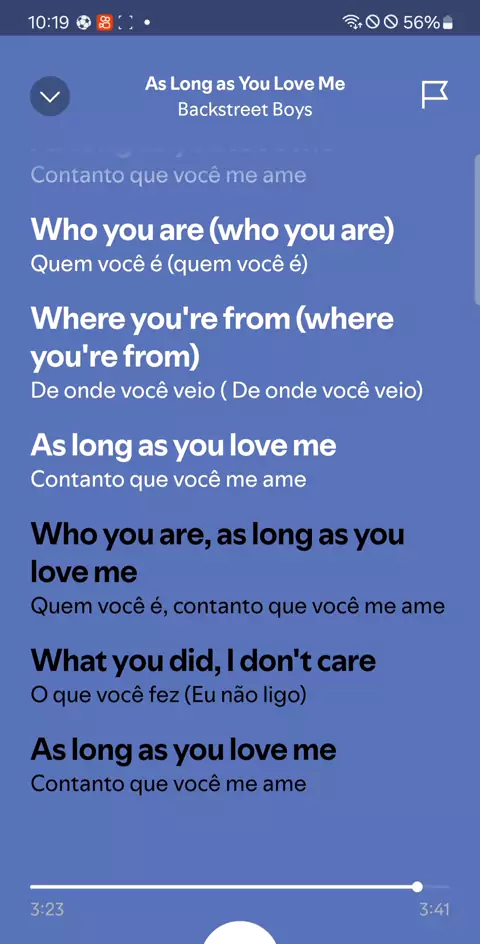
Task: Report lyrics using the flag icon
Action: (434, 96)
